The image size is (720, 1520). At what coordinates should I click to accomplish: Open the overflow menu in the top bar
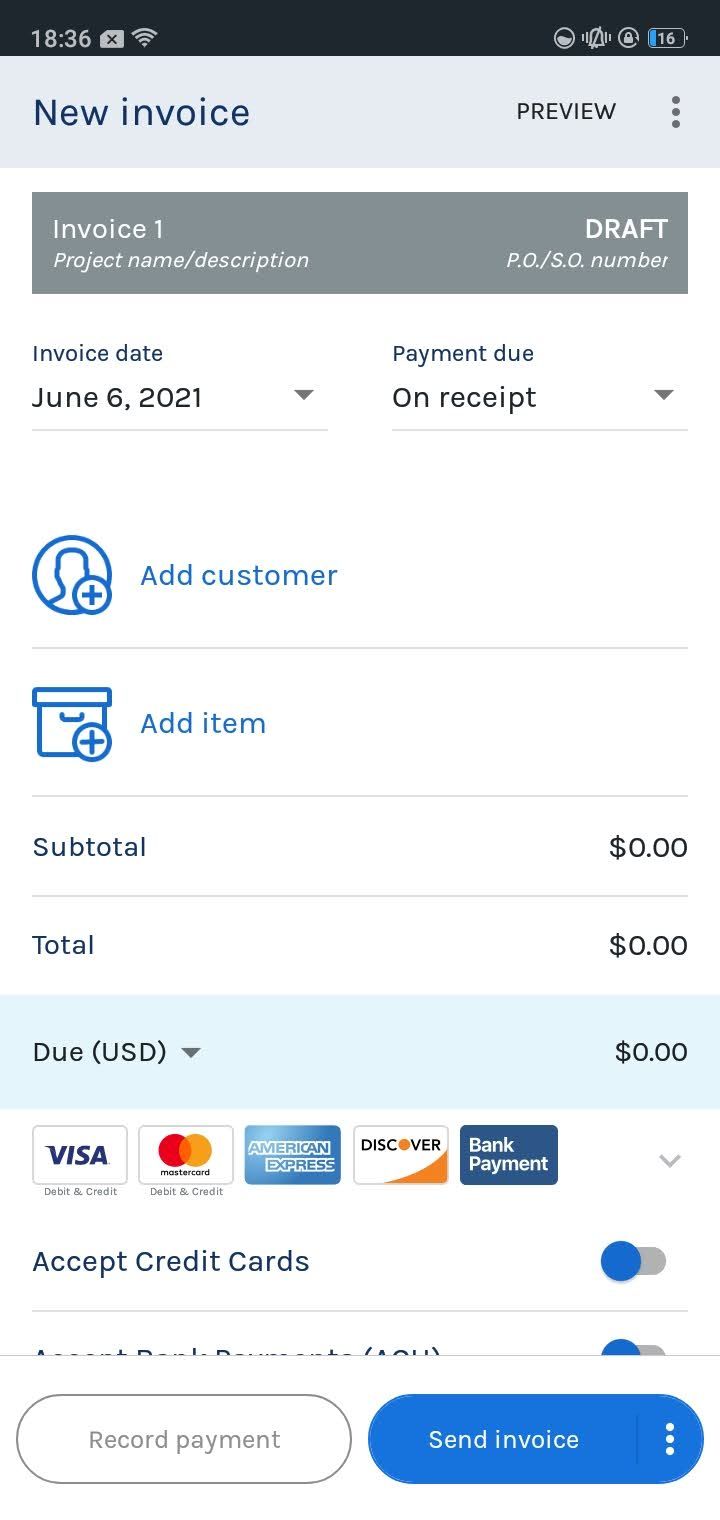point(676,112)
